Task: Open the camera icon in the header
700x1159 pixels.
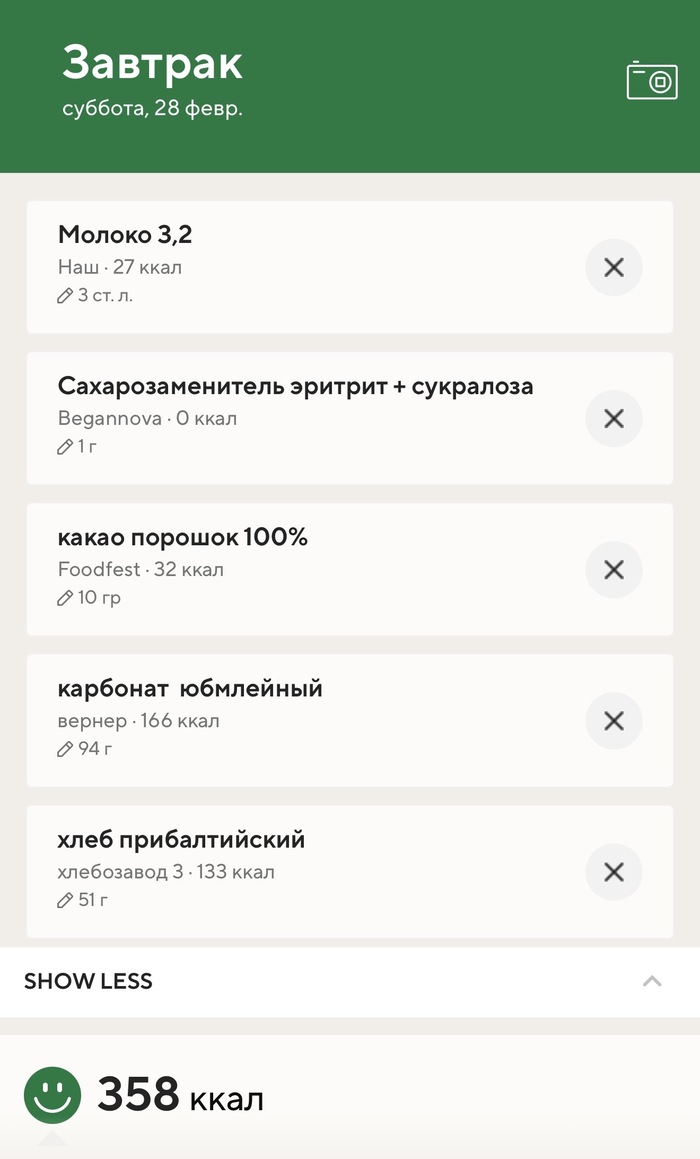Action: click(652, 80)
